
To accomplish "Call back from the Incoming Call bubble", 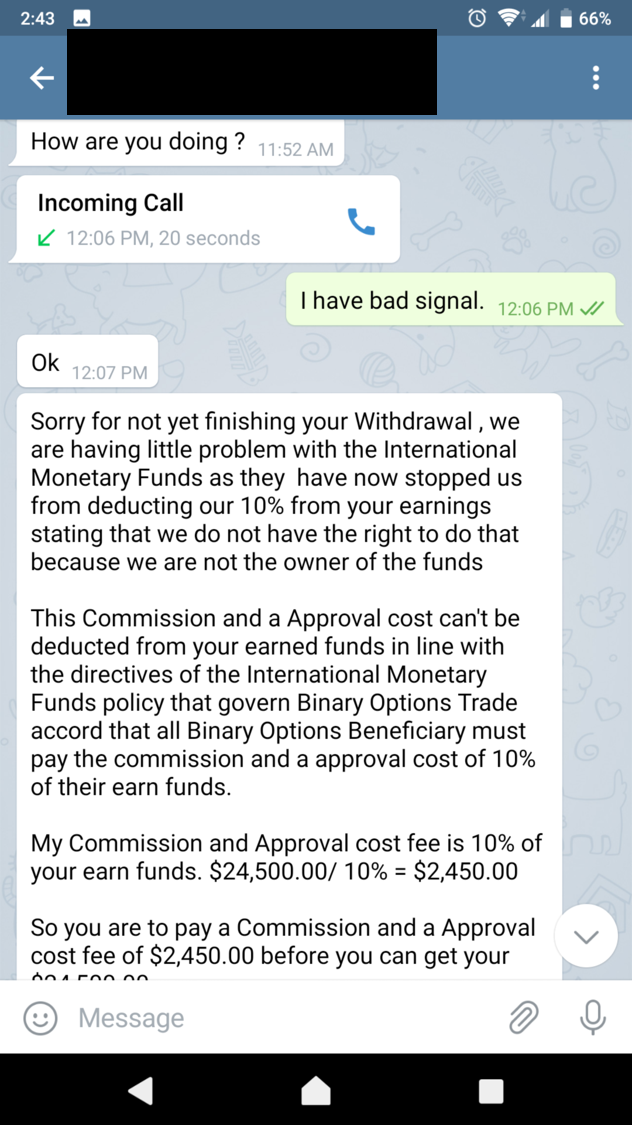I will click(x=361, y=221).
